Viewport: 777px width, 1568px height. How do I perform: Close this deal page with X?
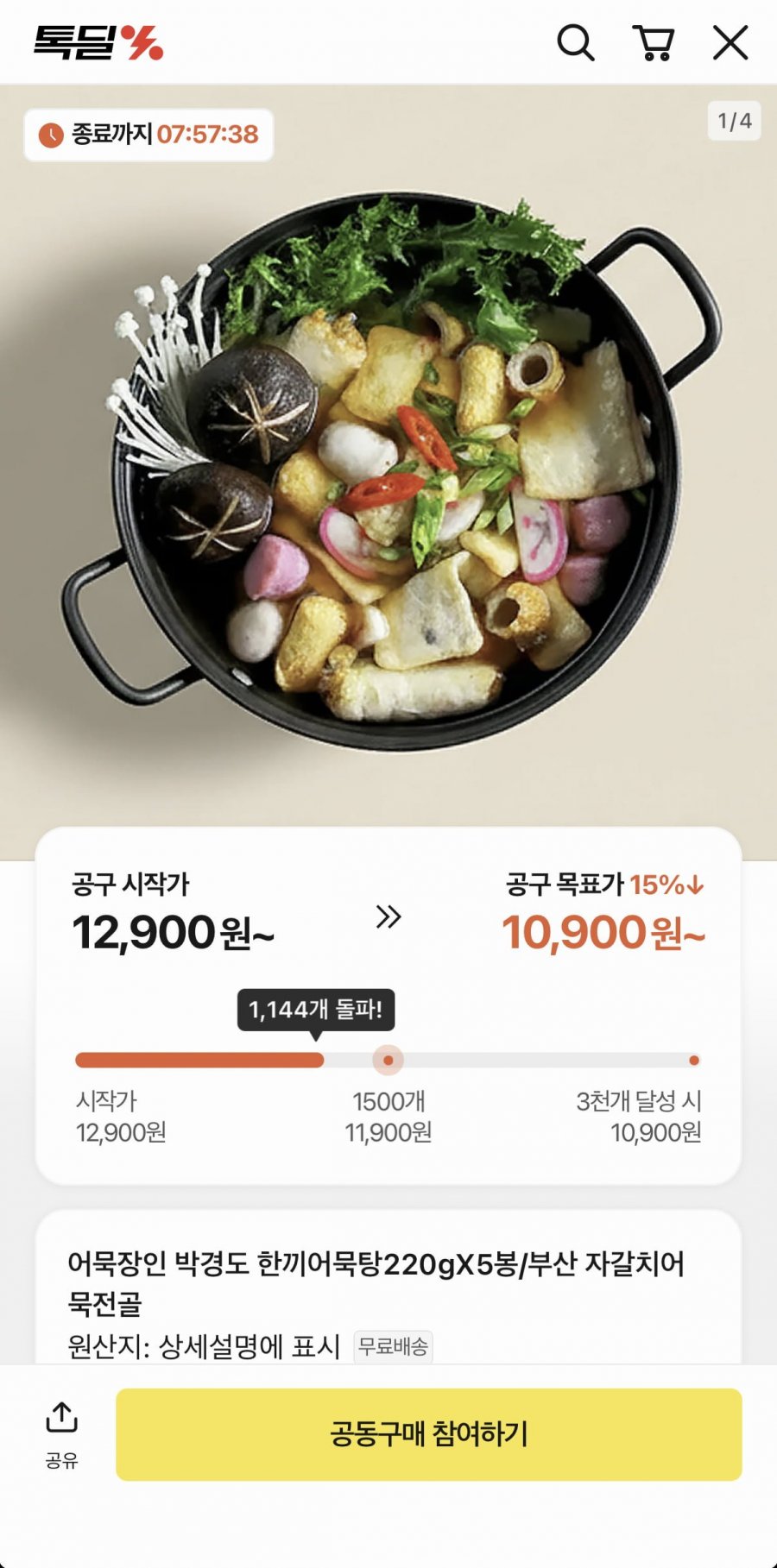730,42
